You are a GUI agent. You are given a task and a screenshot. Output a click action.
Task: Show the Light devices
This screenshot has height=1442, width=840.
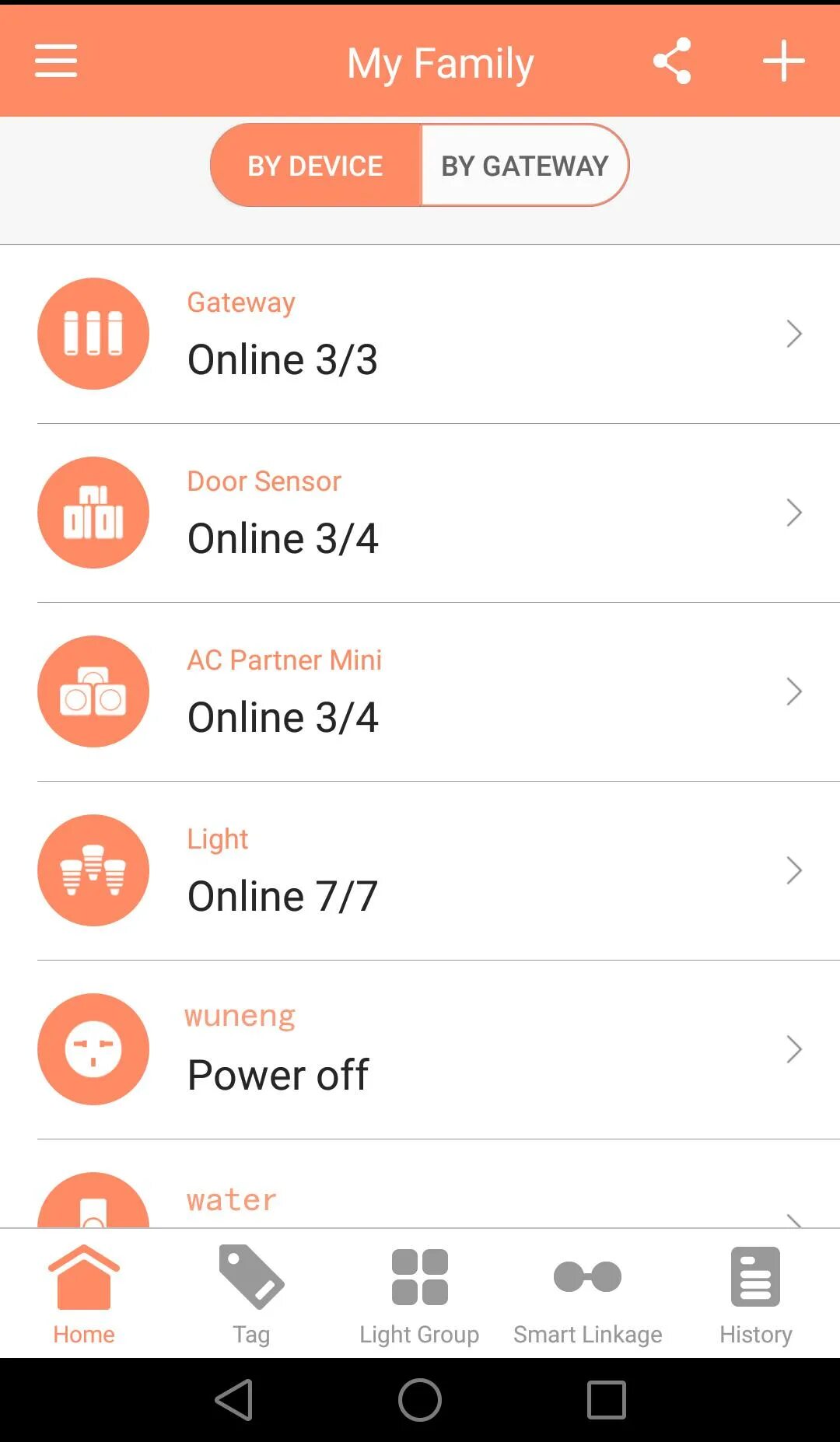coord(420,871)
